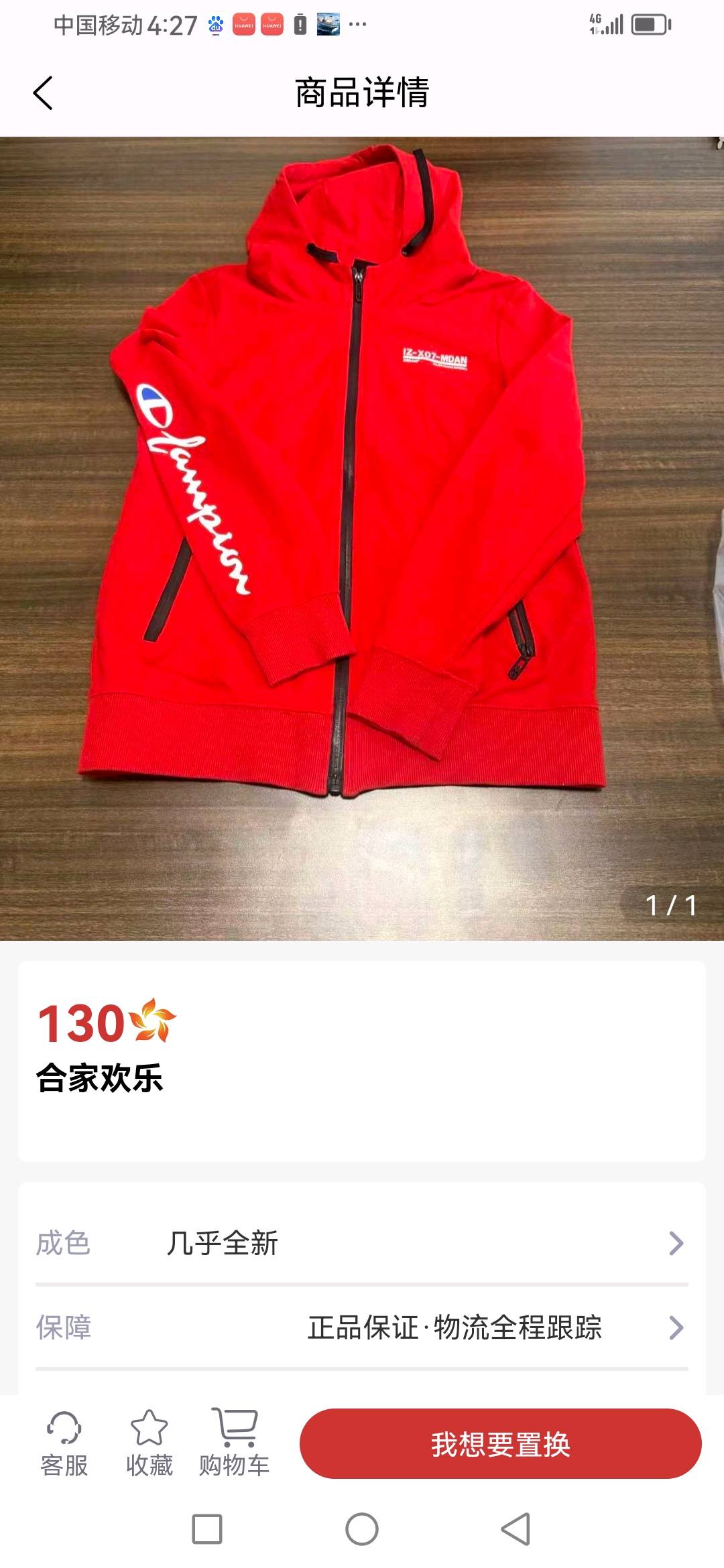Open the 成色 几乎全新 row
Image resolution: width=724 pixels, height=1568 pixels.
point(362,1243)
